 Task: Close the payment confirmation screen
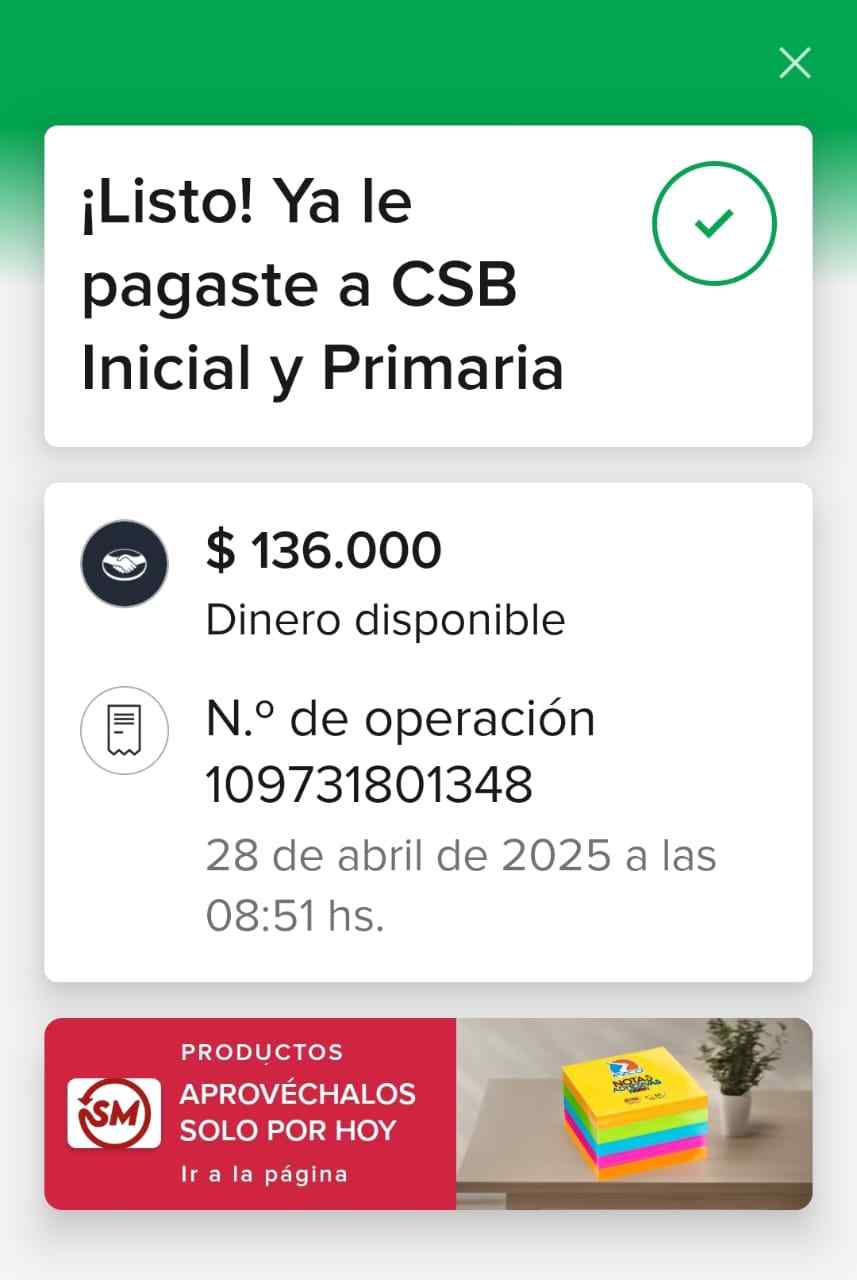(795, 64)
